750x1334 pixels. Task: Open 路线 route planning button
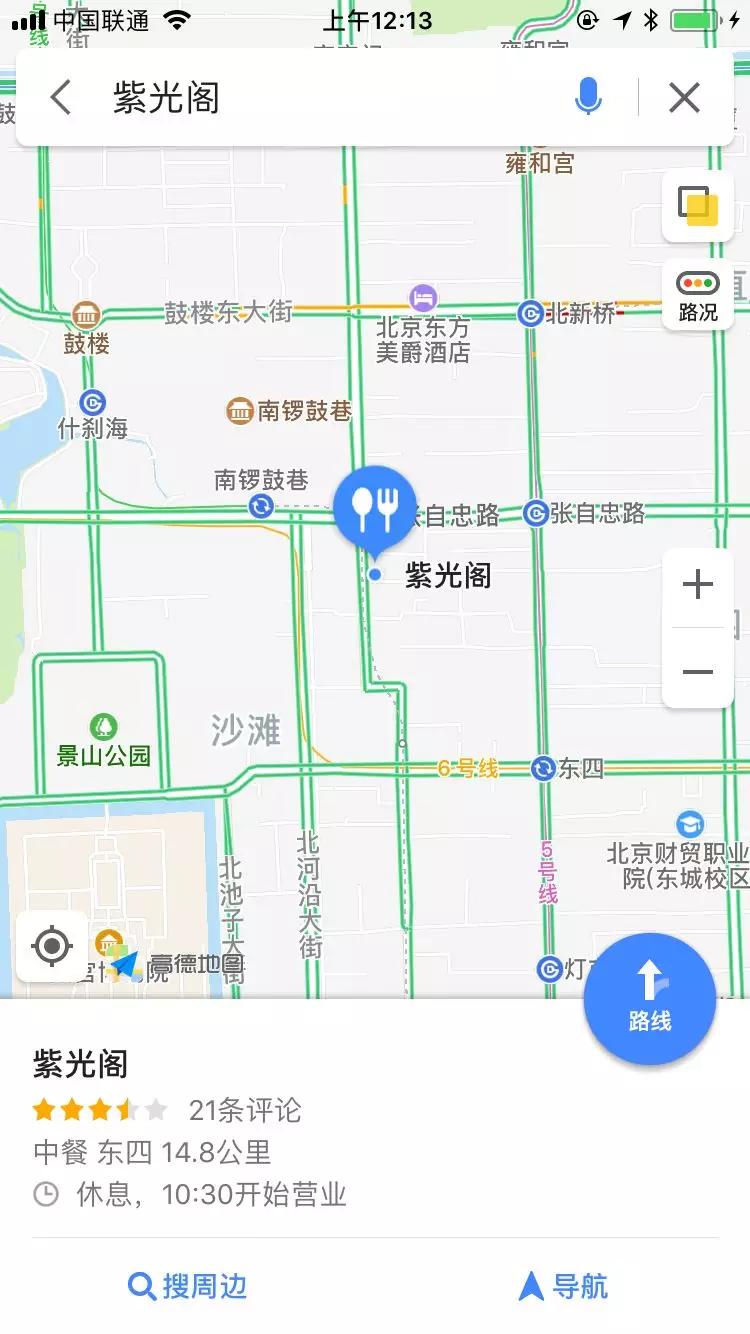[x=650, y=998]
